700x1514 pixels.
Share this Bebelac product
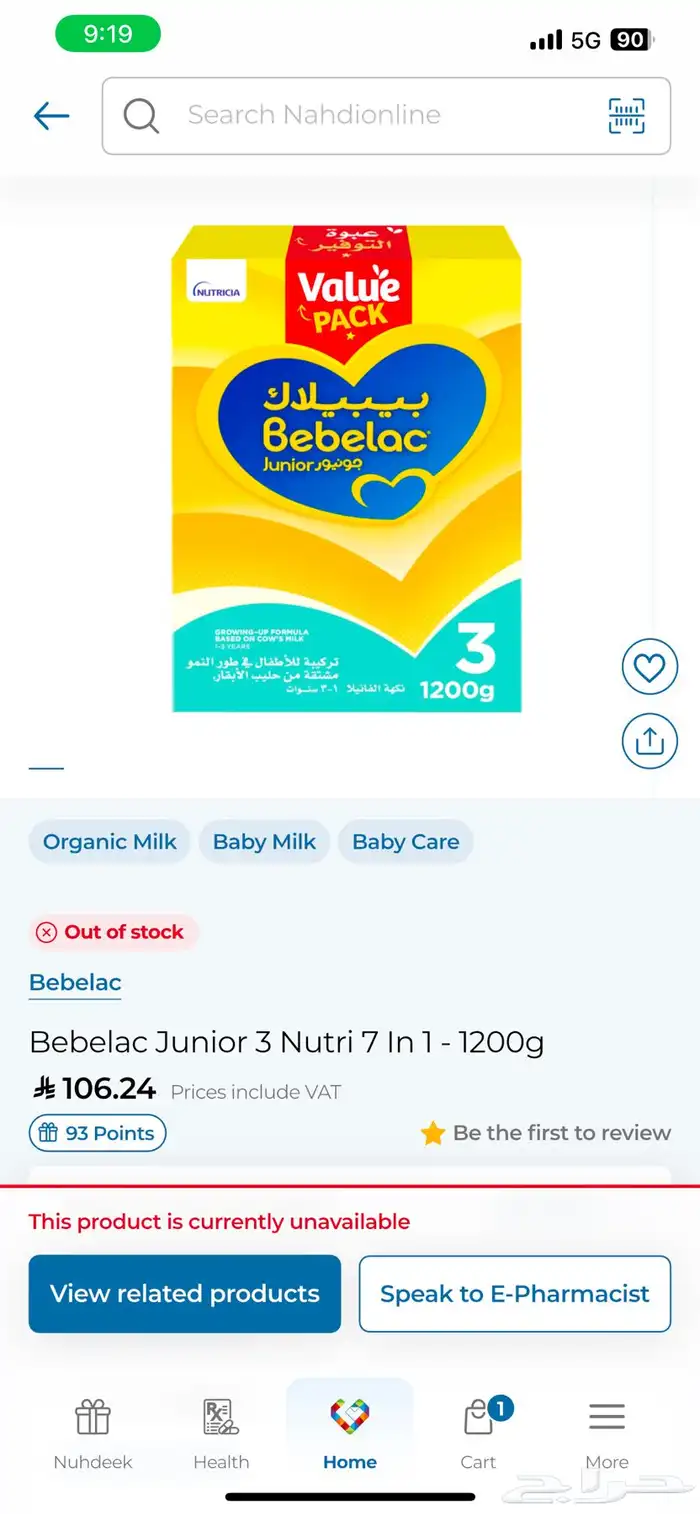(649, 741)
